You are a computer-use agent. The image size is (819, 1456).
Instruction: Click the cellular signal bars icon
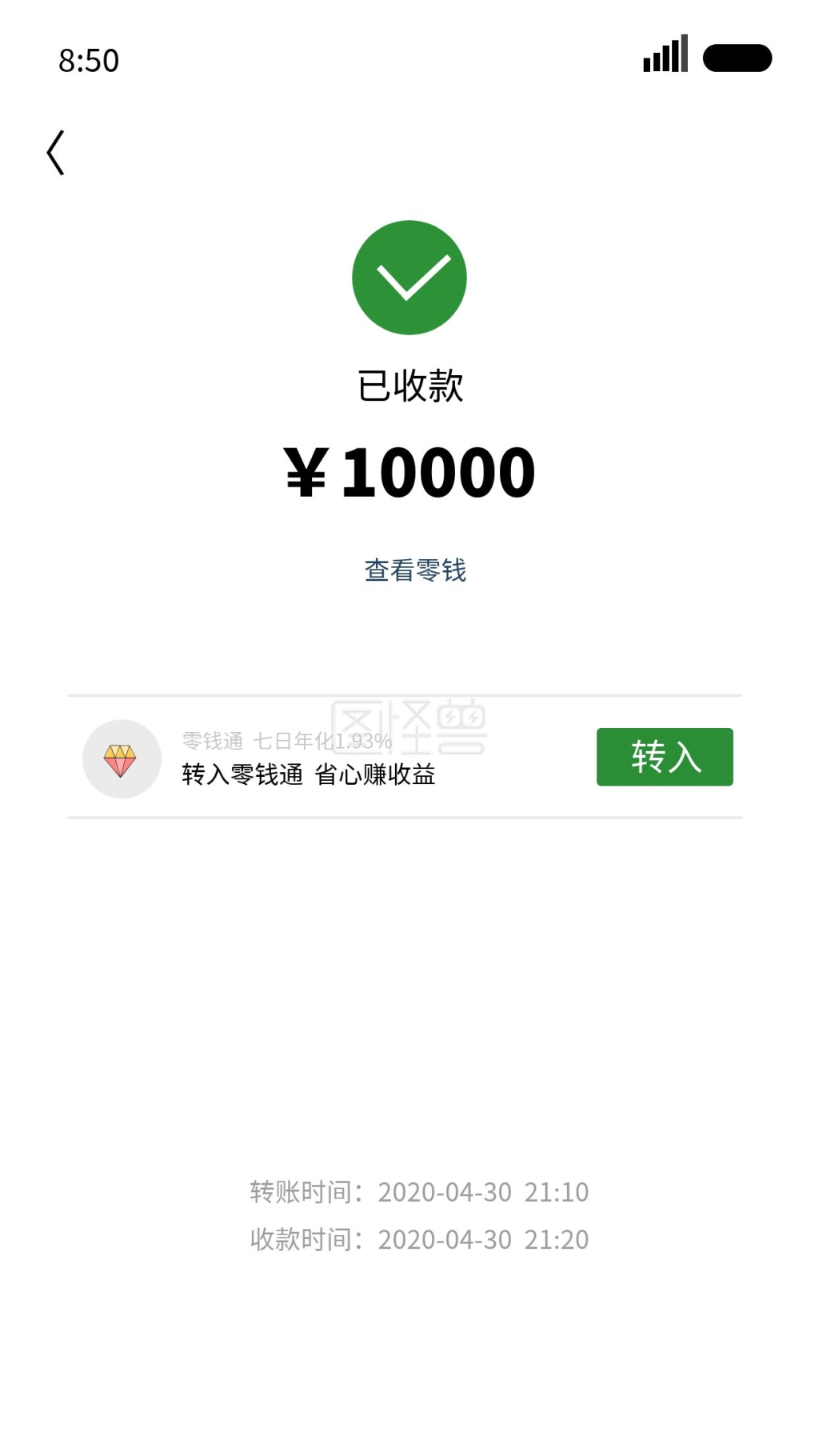click(x=666, y=53)
